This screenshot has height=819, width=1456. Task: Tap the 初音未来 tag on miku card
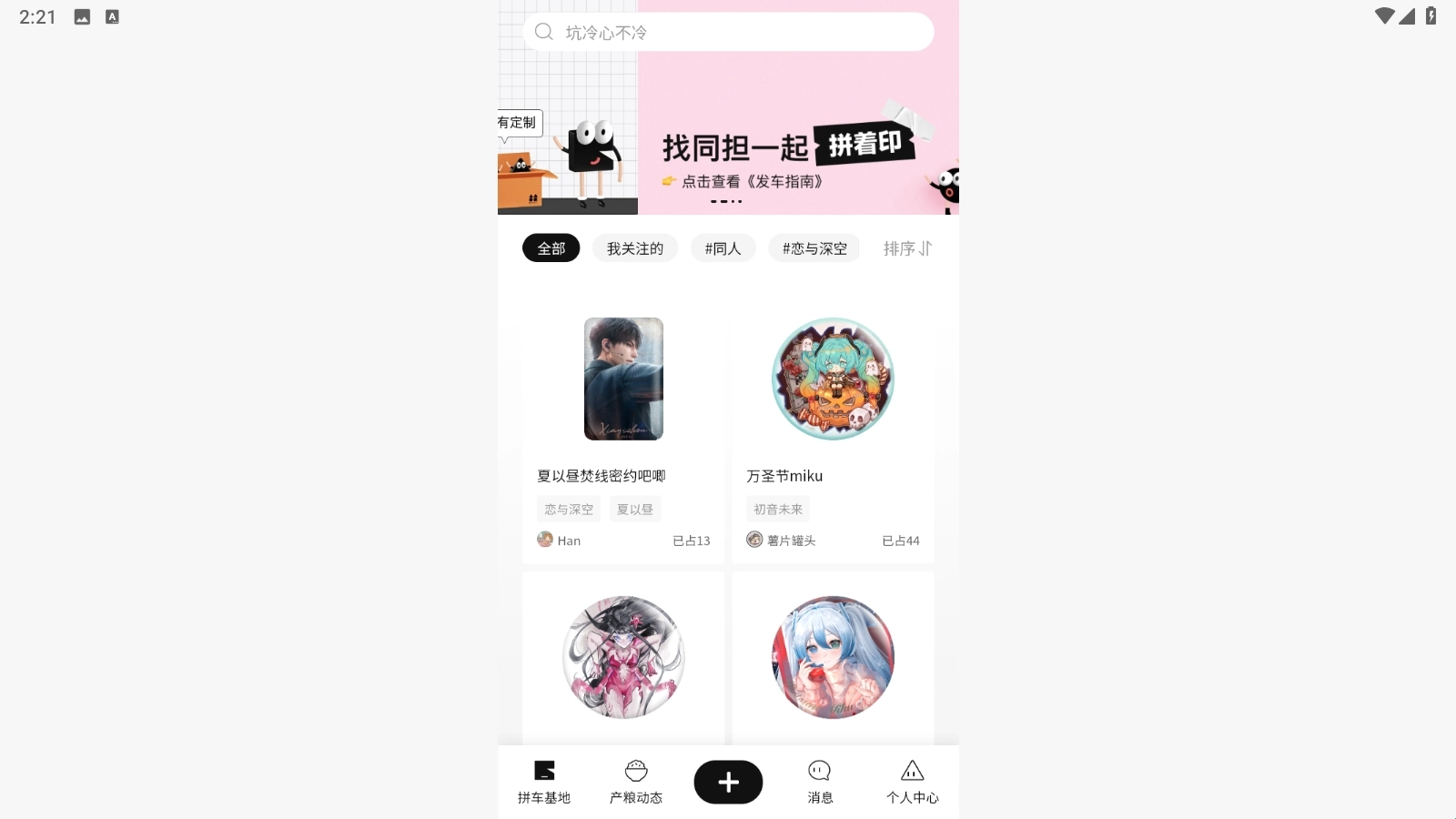(778, 510)
